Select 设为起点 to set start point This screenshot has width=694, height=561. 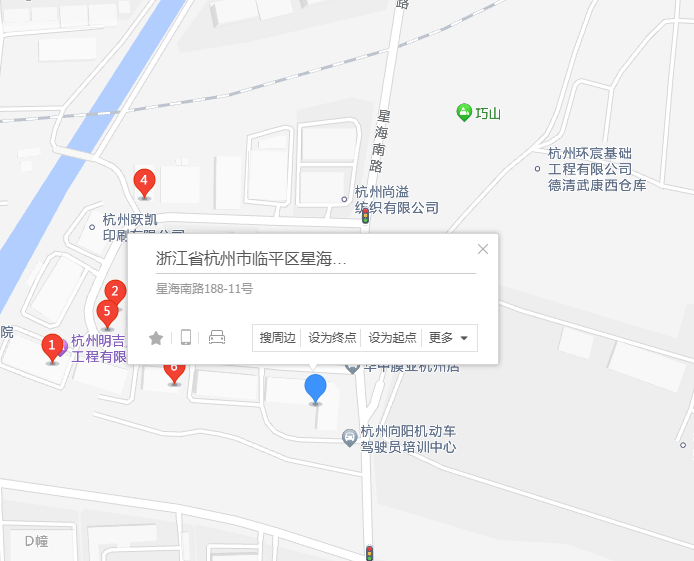pos(392,338)
